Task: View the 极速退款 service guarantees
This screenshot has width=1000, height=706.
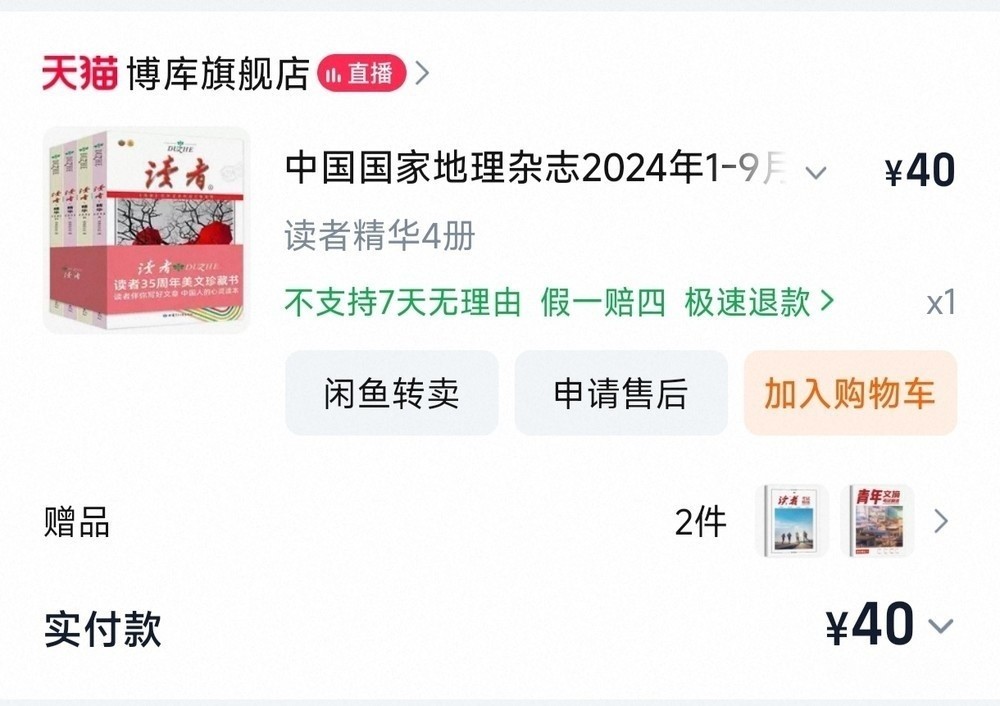Action: click(x=759, y=302)
